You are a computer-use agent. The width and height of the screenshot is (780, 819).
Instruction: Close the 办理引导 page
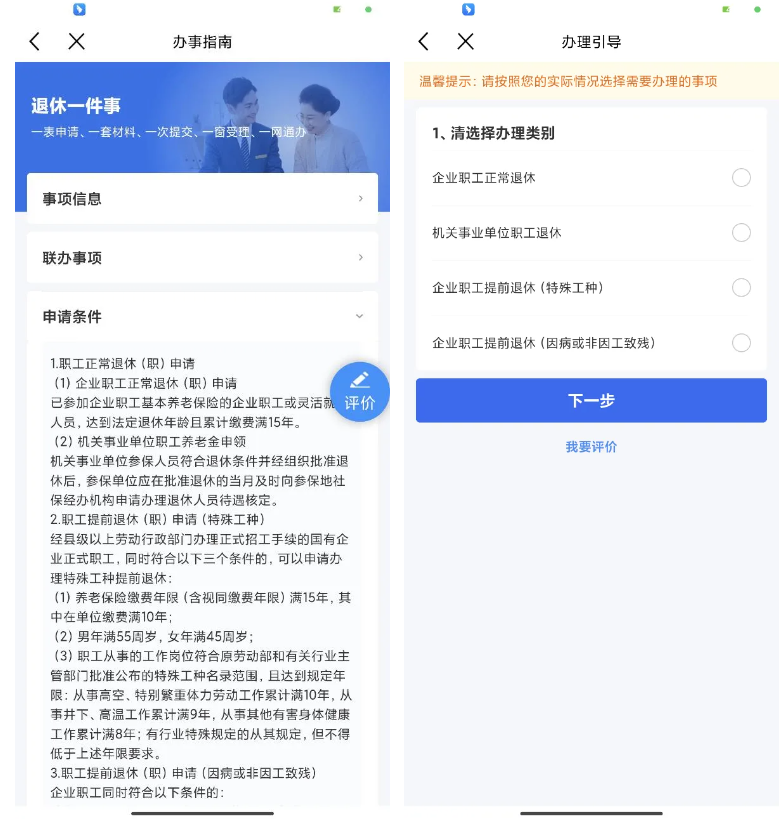click(465, 41)
